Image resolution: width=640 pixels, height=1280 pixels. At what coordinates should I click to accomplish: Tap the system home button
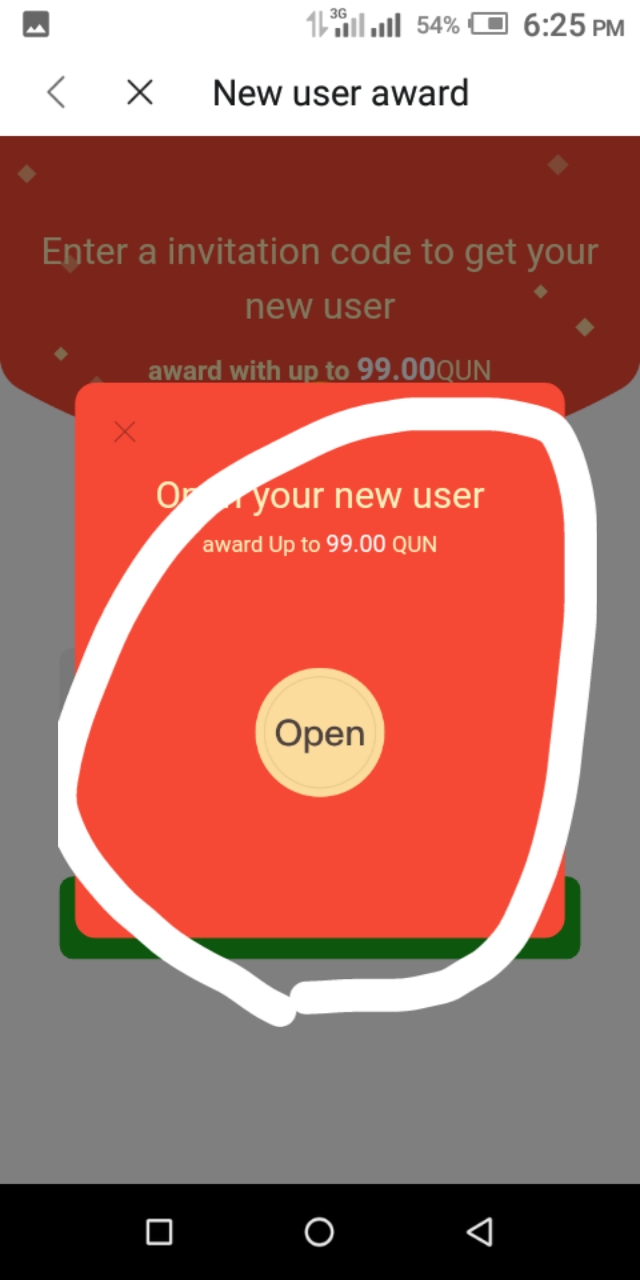click(319, 1231)
